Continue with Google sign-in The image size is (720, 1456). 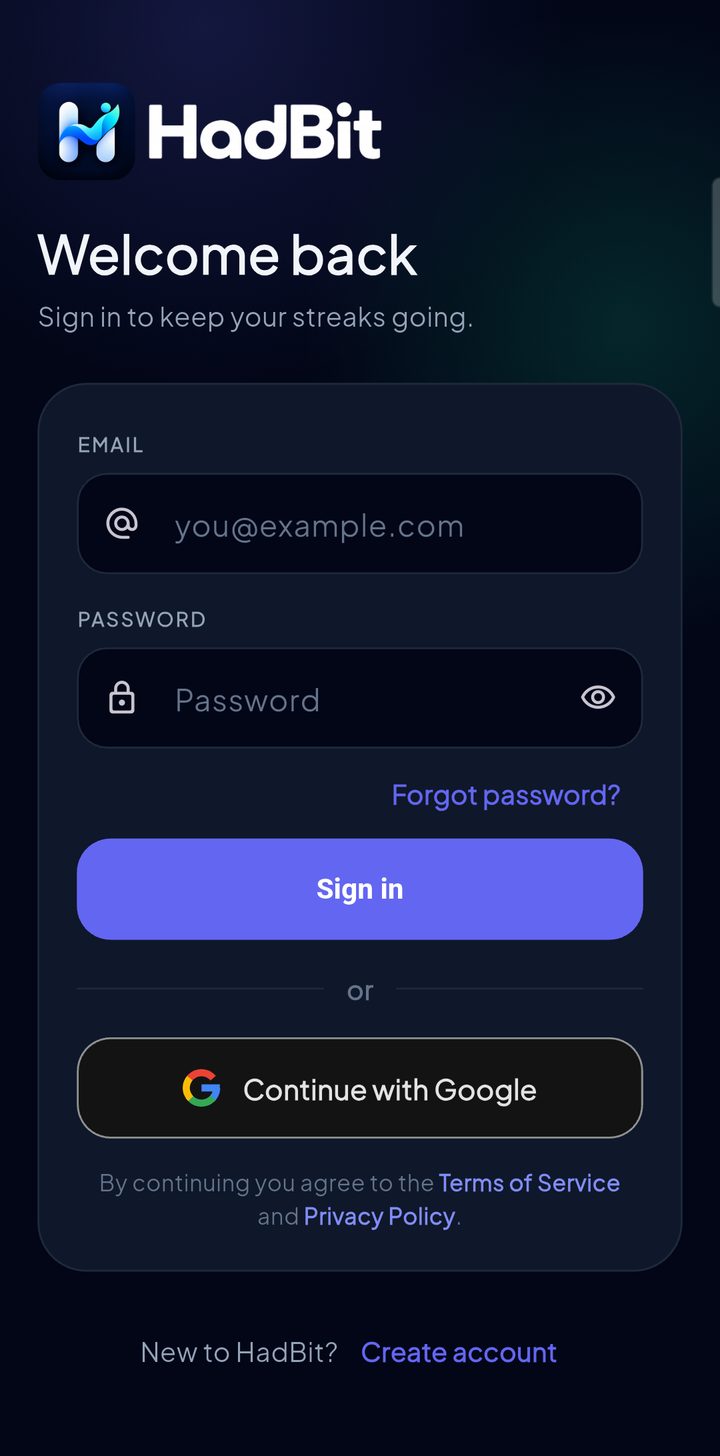pos(360,1088)
